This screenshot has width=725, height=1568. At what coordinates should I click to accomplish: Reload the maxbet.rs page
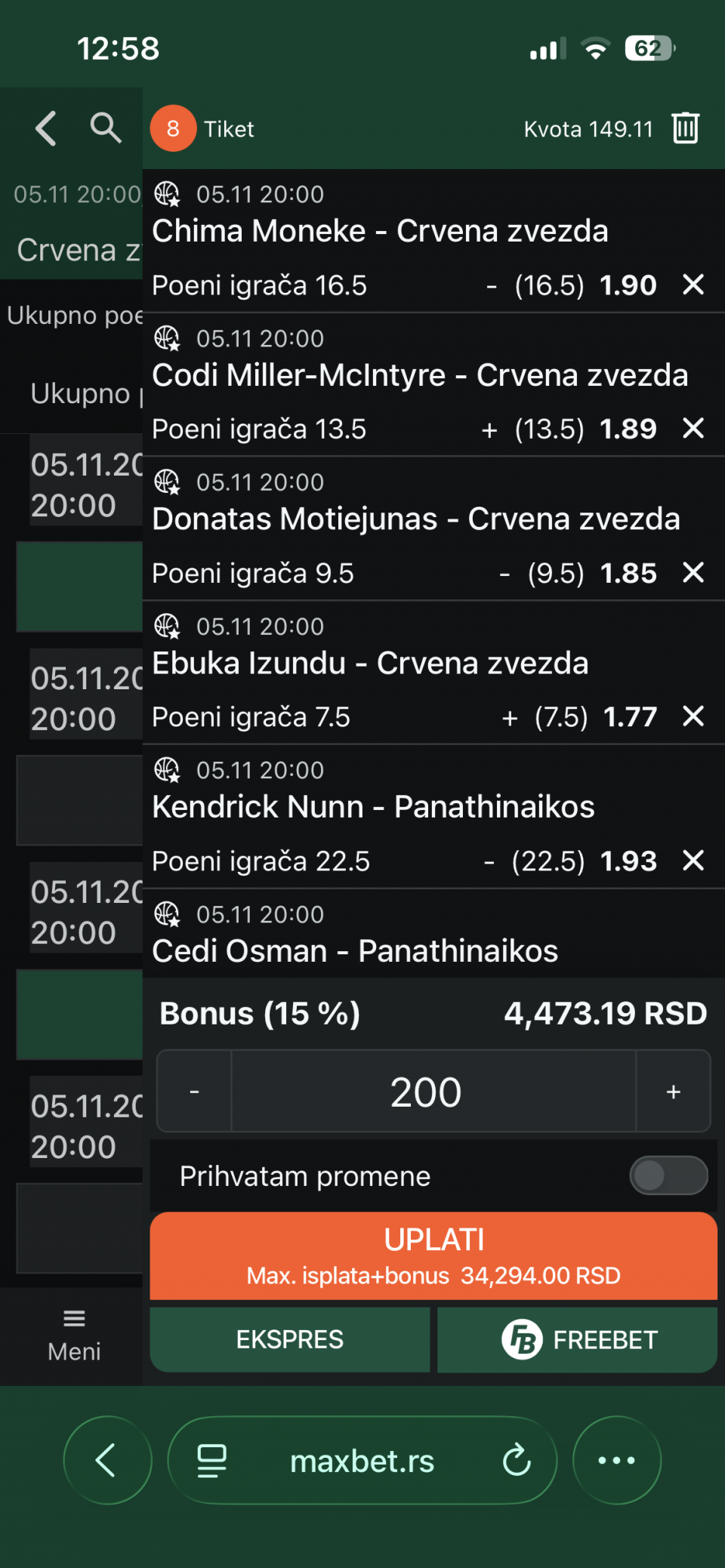pos(517,1460)
